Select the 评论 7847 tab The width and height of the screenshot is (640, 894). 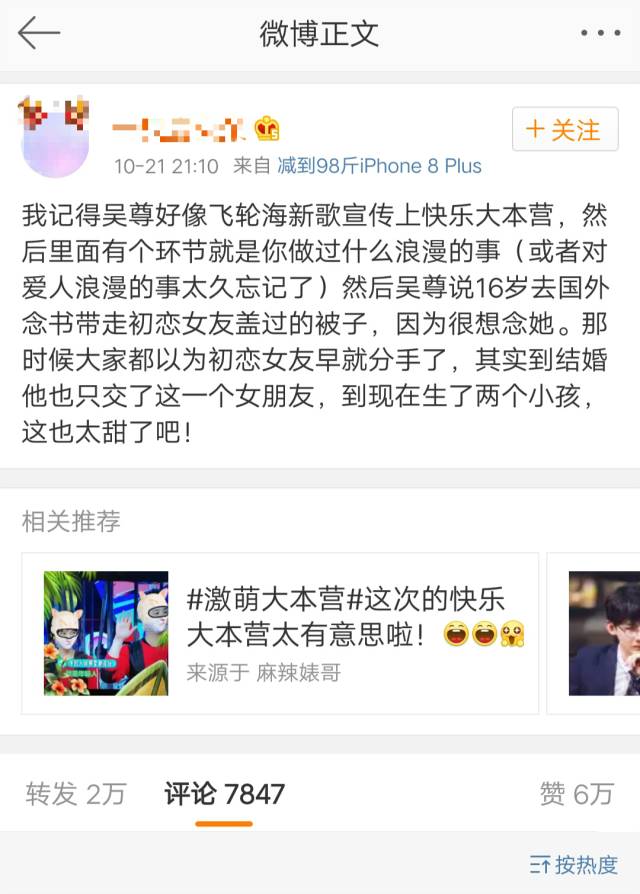[225, 794]
